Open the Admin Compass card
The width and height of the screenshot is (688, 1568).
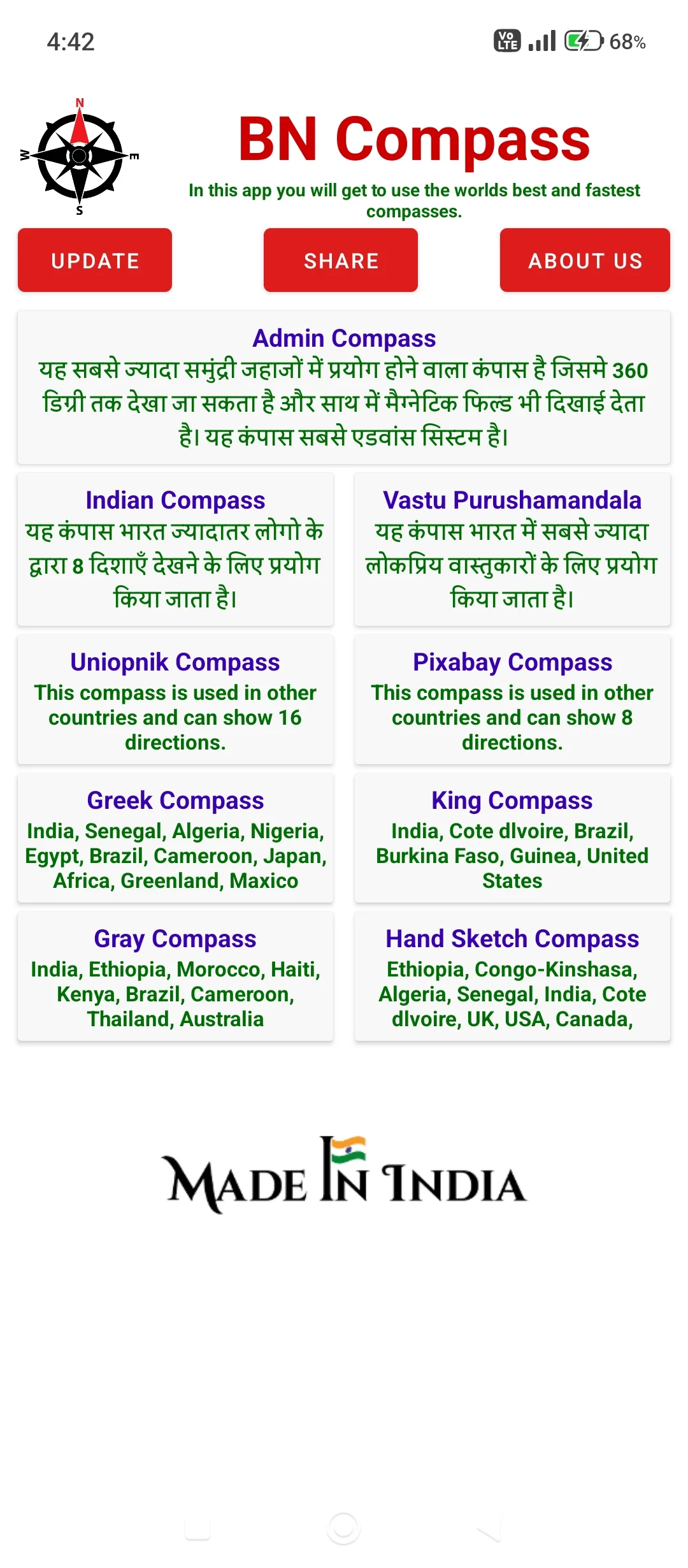344,388
